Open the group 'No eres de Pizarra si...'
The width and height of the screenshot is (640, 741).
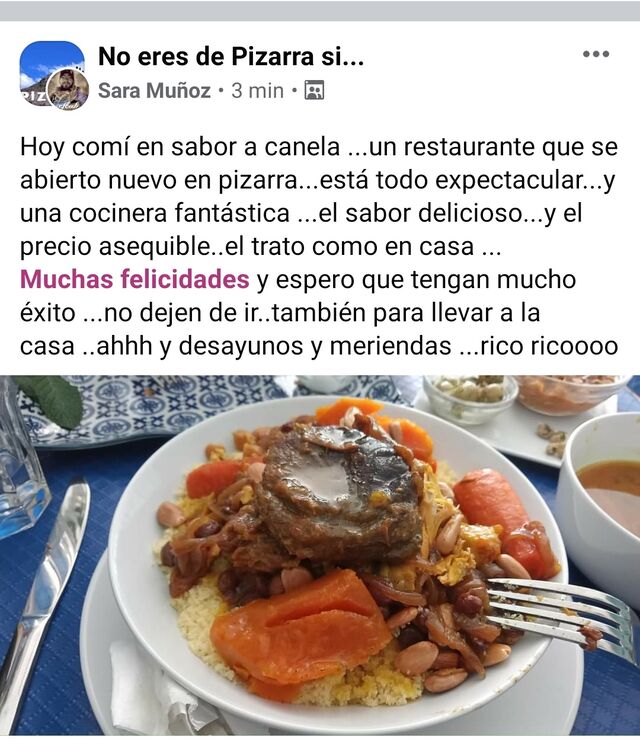(x=231, y=57)
